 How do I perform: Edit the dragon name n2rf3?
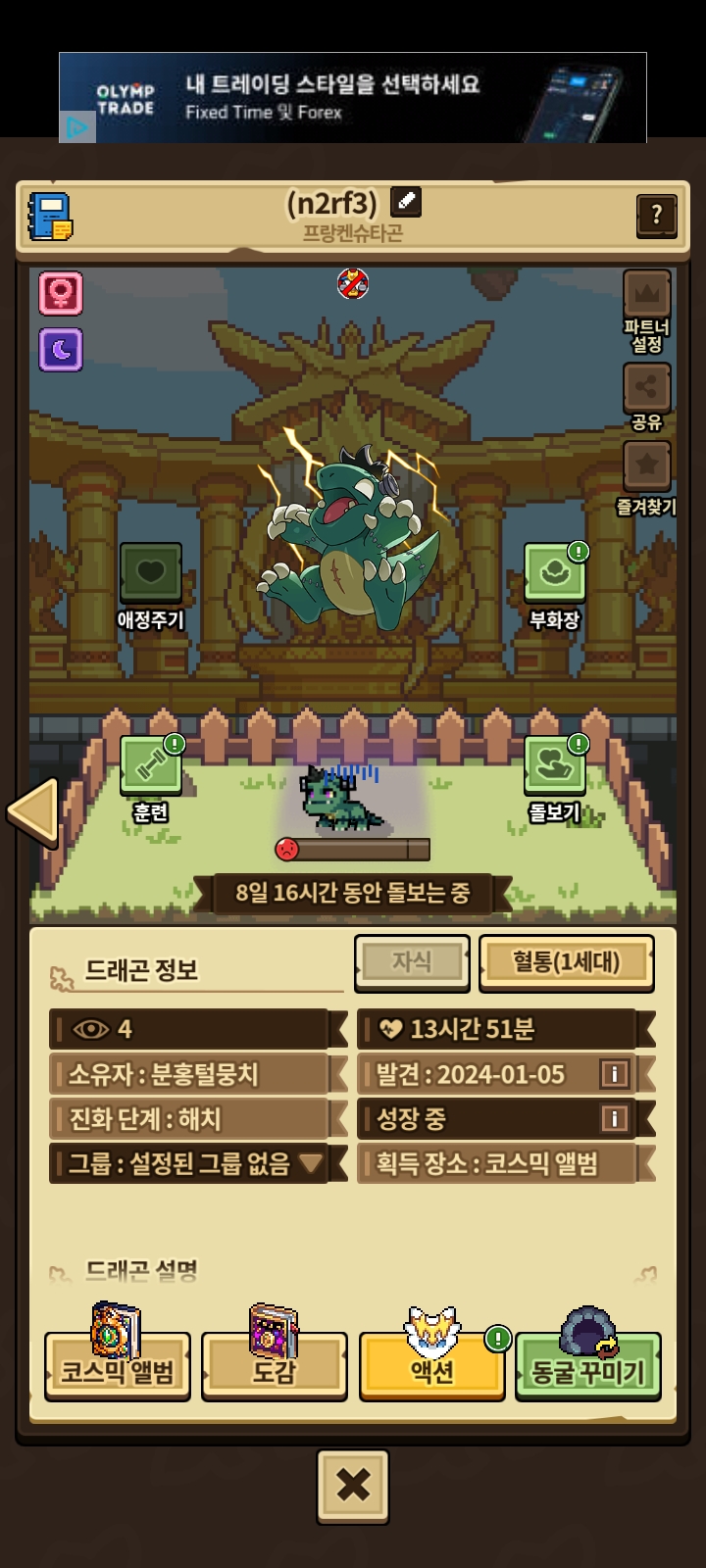pos(406,202)
